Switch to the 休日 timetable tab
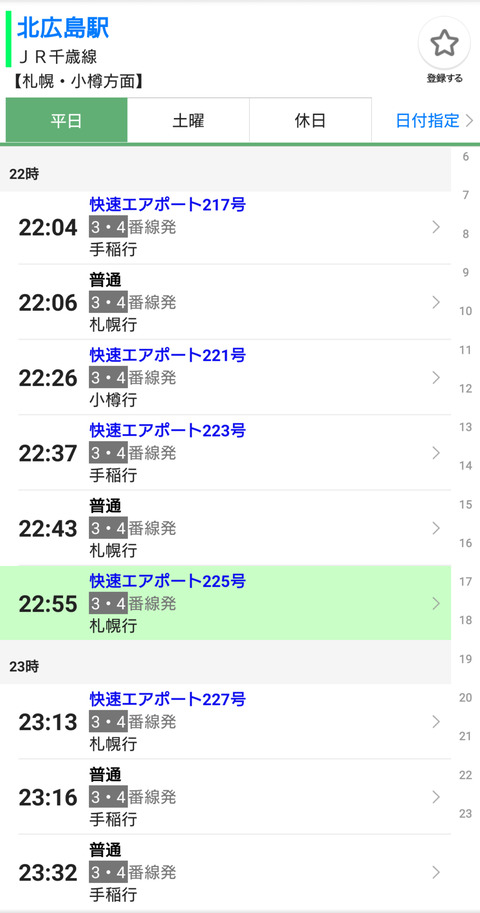This screenshot has height=913, width=480. pos(310,121)
